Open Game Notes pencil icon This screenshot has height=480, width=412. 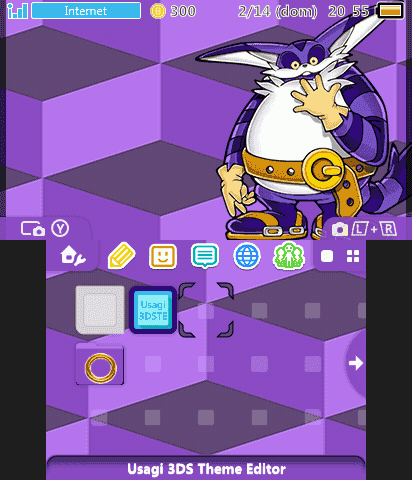(122, 256)
